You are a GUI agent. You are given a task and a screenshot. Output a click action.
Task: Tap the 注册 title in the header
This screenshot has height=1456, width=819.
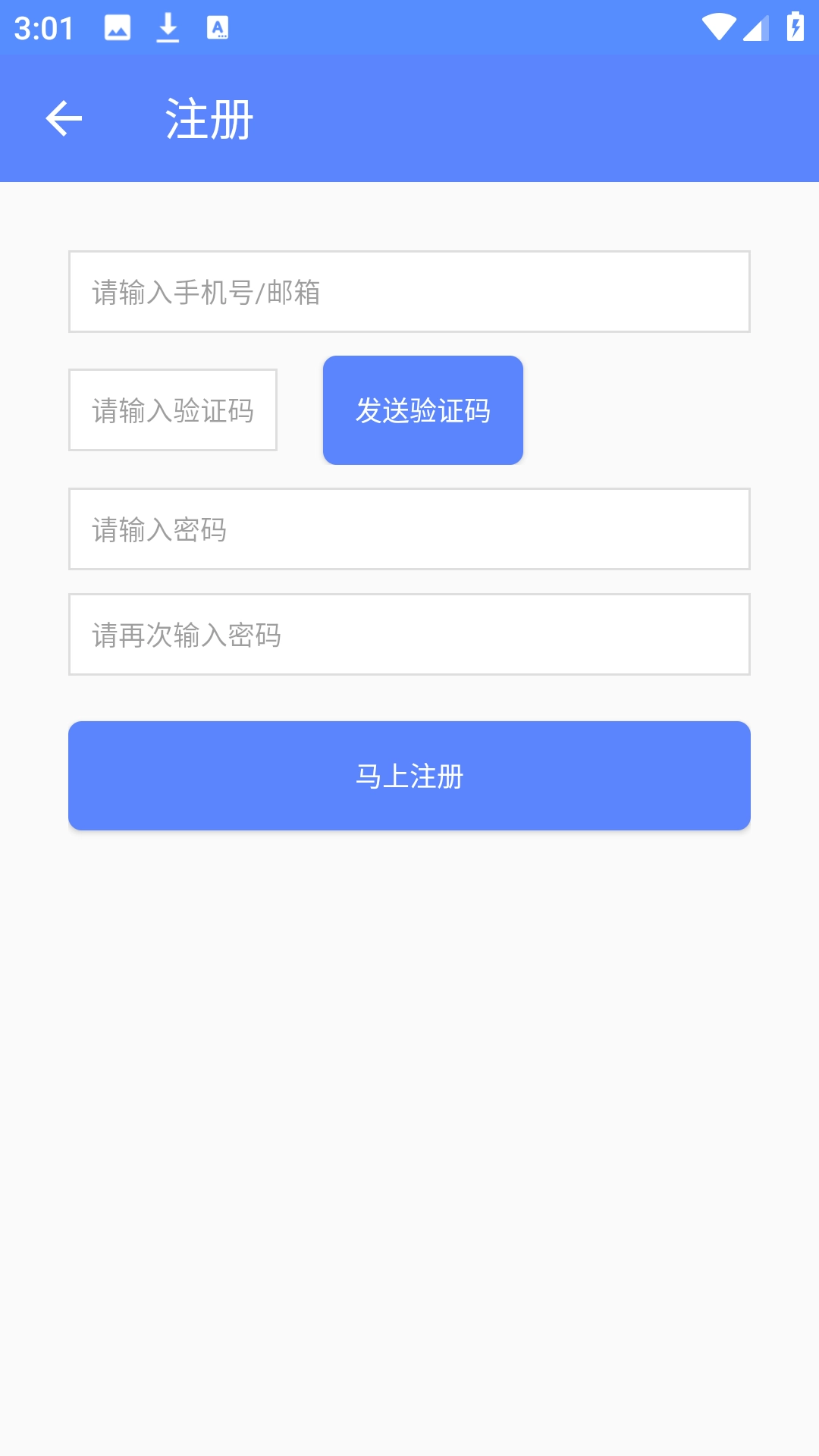(x=209, y=118)
